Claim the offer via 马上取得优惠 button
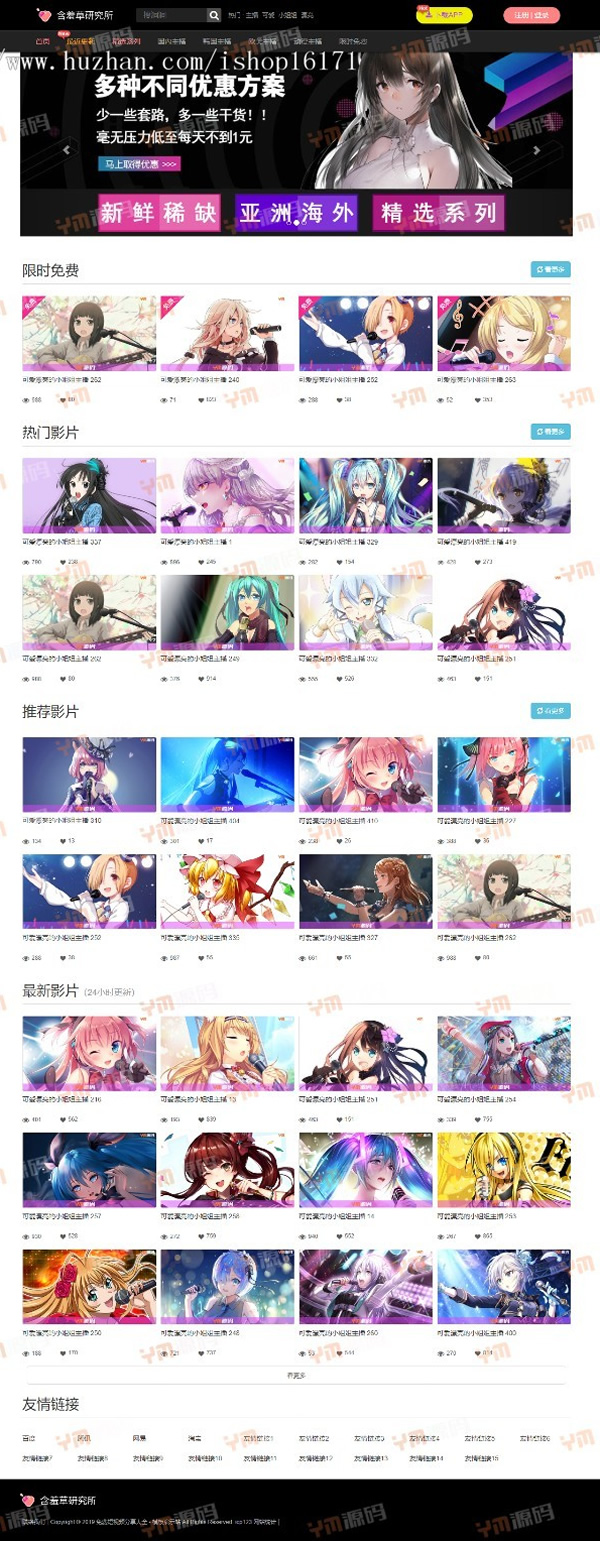Viewport: 600px width, 1541px height. point(139,164)
